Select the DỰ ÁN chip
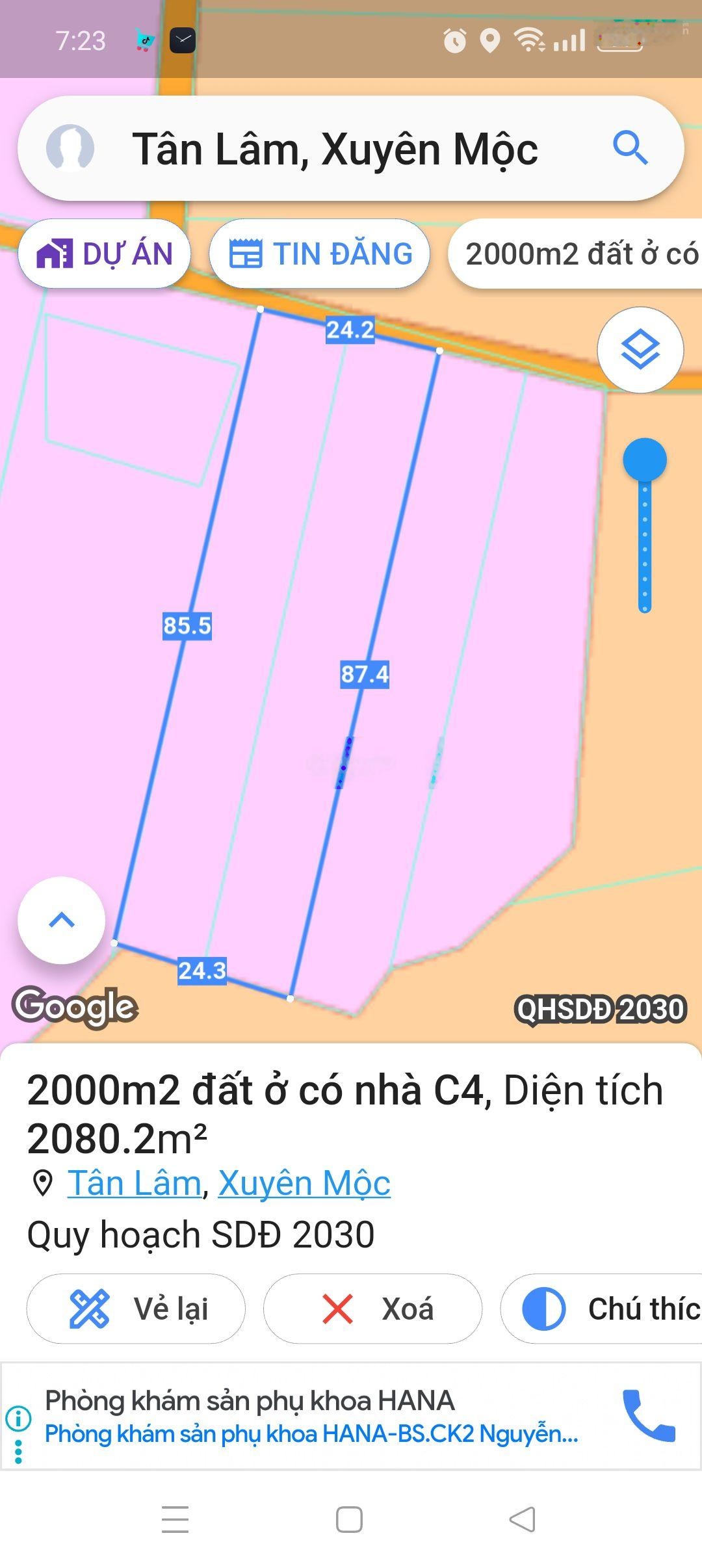 [105, 254]
